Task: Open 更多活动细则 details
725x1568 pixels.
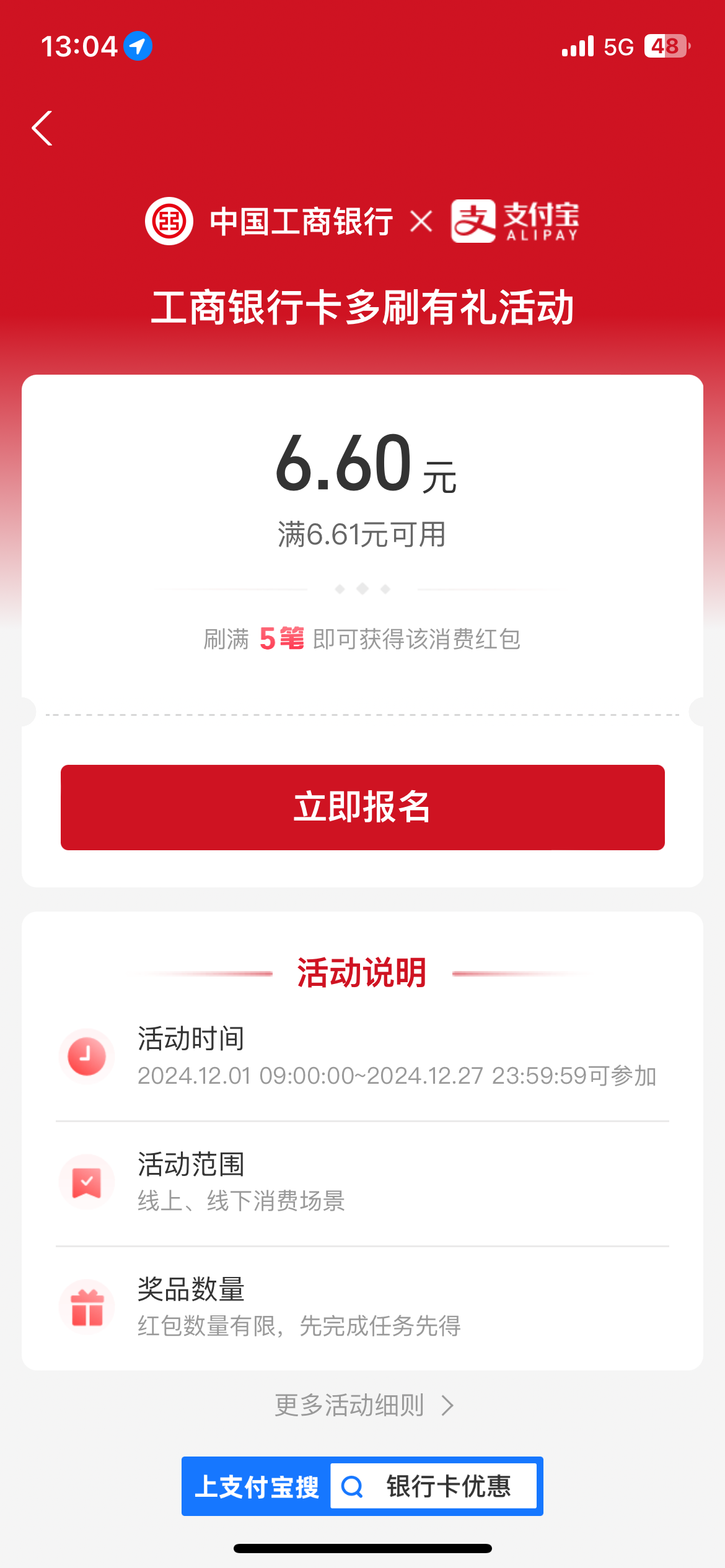Action: point(364,1405)
